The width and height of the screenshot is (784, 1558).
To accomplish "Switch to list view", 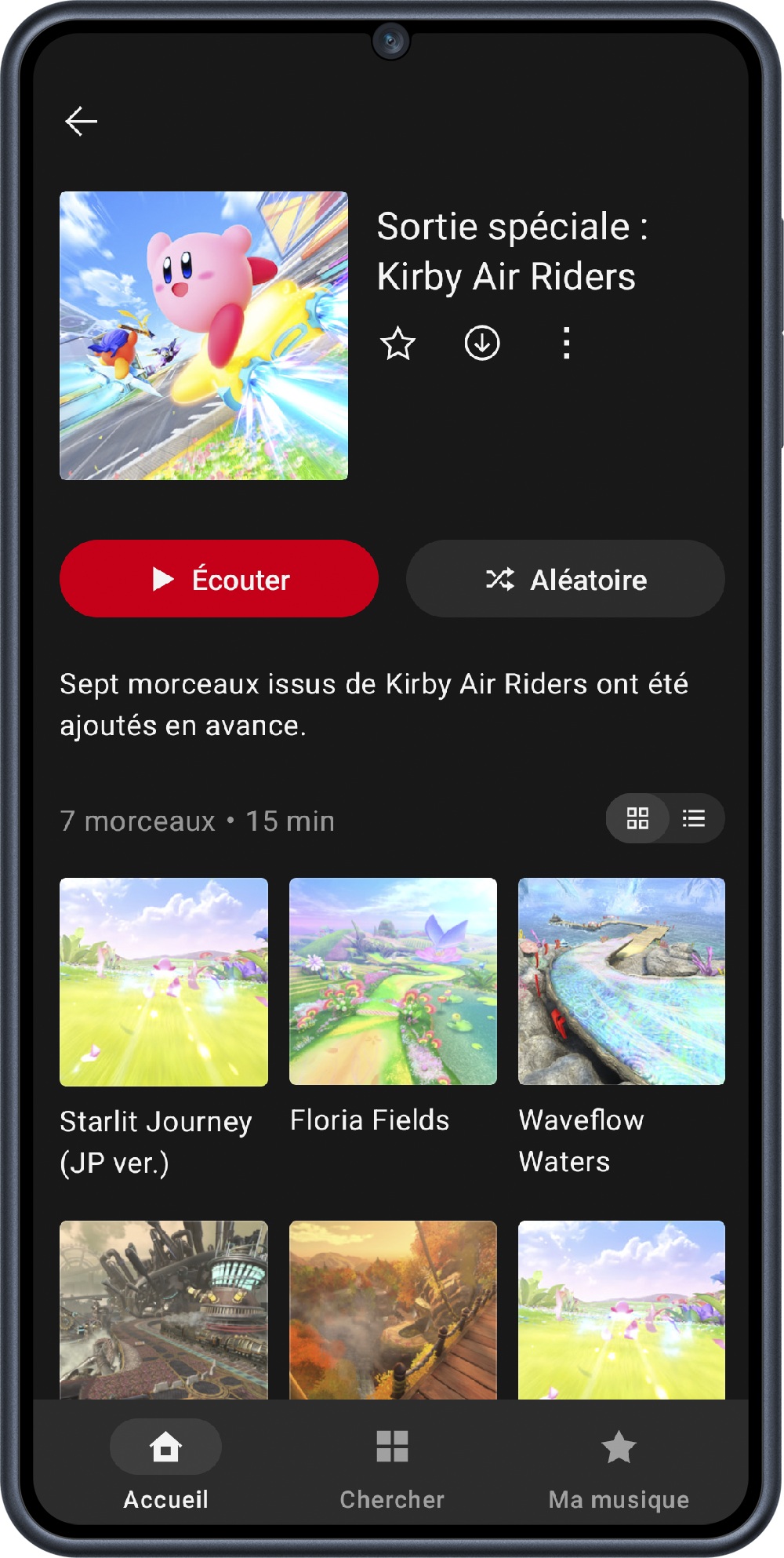I will click(x=694, y=819).
